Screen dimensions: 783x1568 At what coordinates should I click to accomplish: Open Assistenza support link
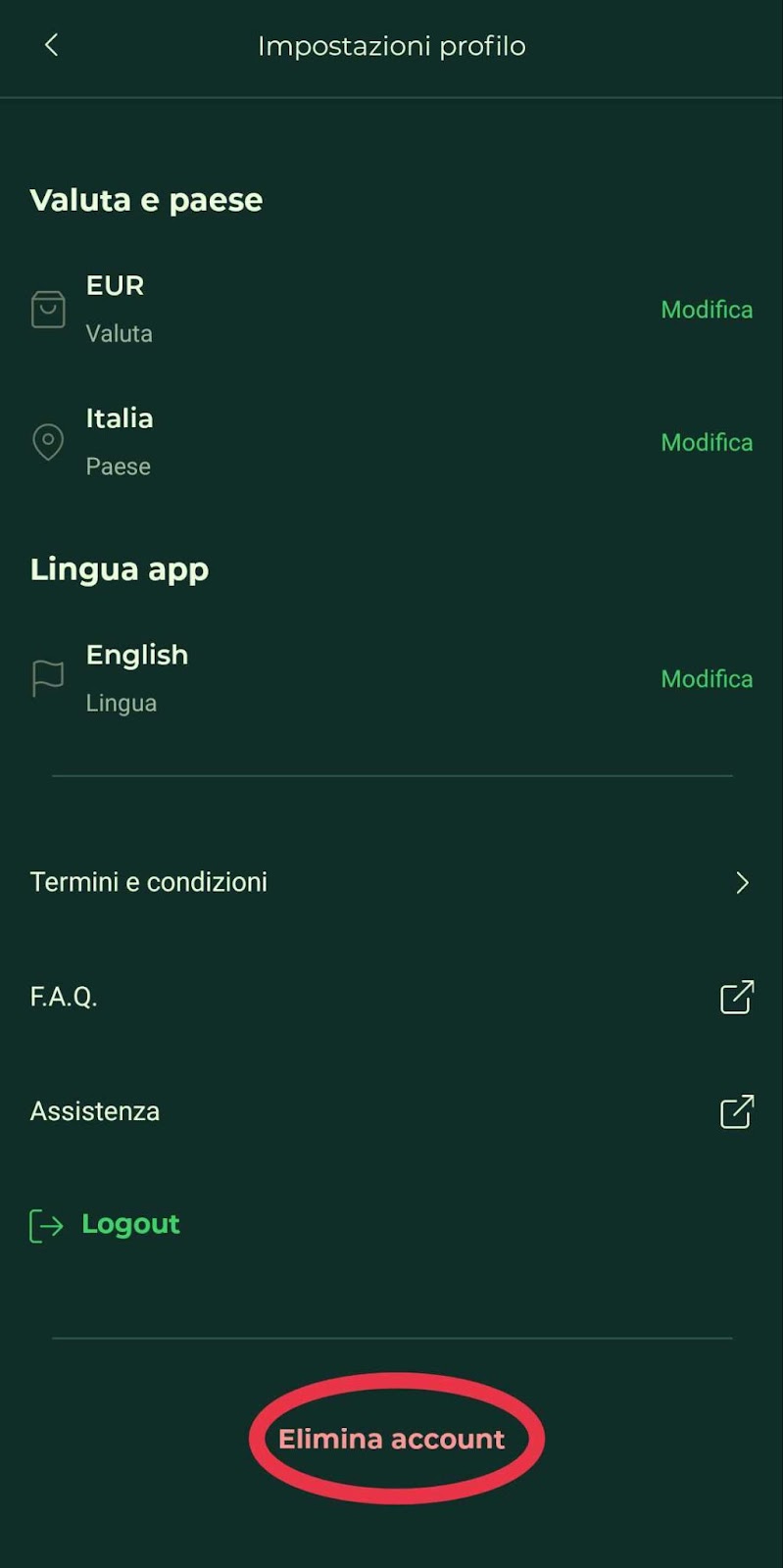pyautogui.click(x=391, y=1111)
